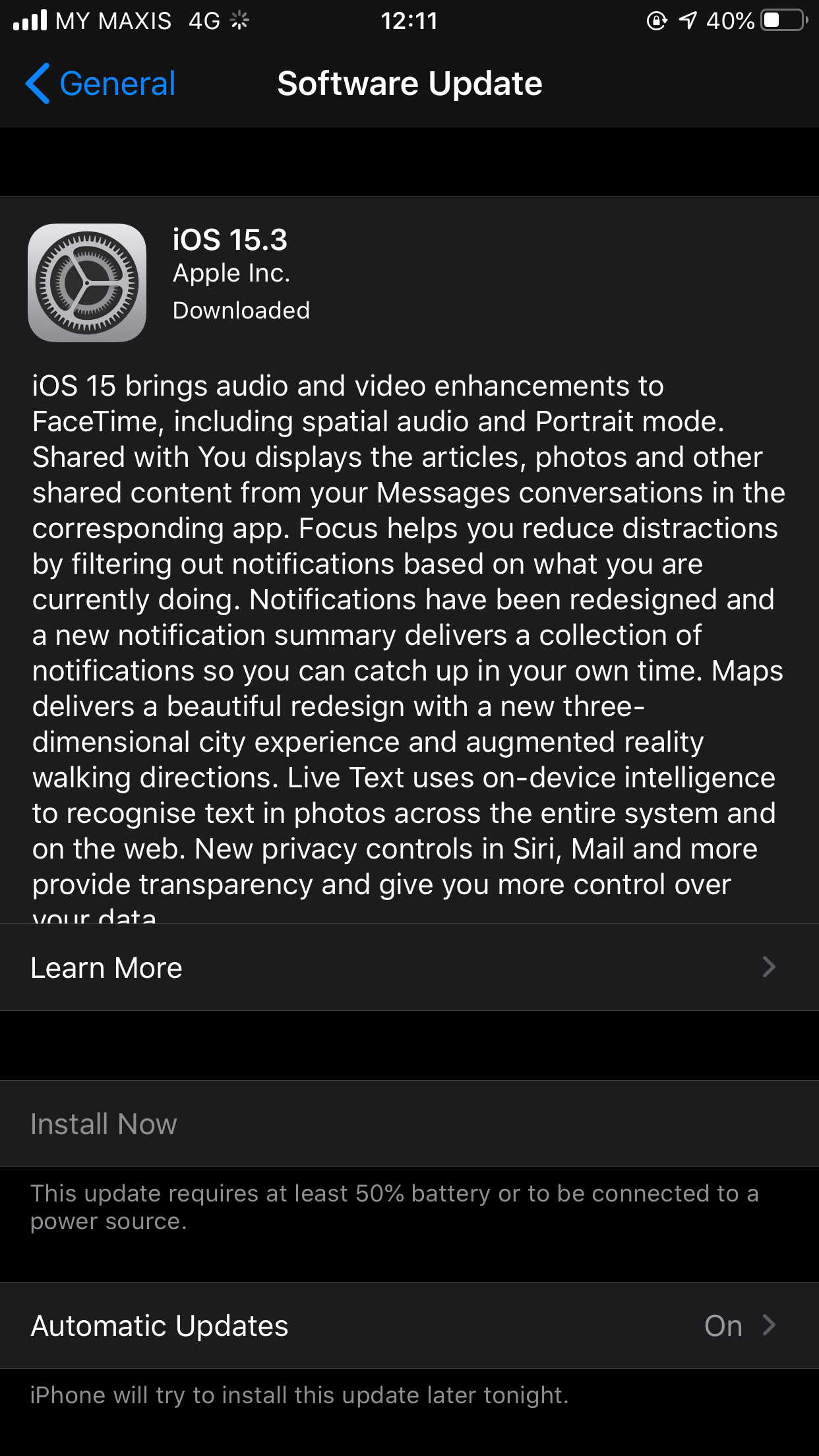Open Automatic Updates settings
Screen dimensions: 819x1456
click(409, 1325)
